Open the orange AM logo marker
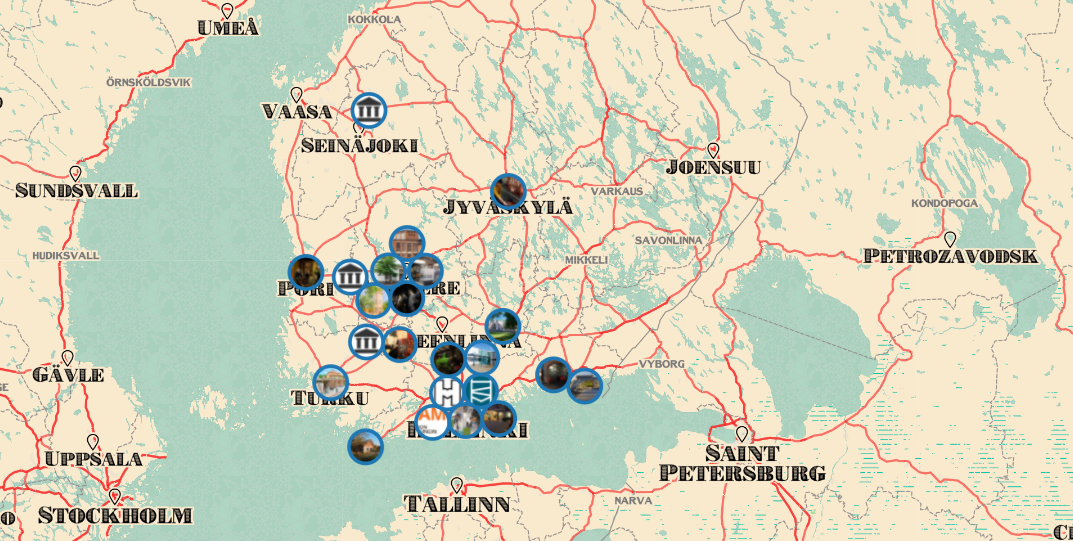The image size is (1073, 541). pos(433,422)
